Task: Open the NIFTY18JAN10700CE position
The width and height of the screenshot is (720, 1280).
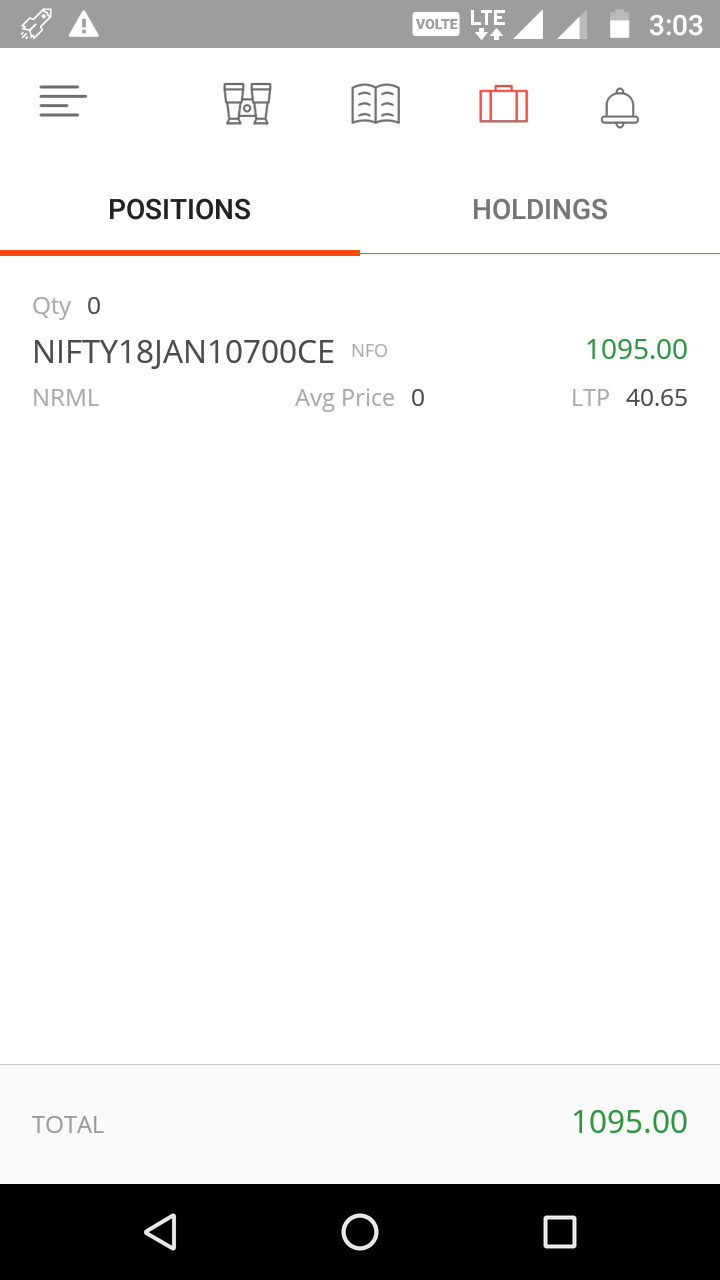Action: coord(360,352)
